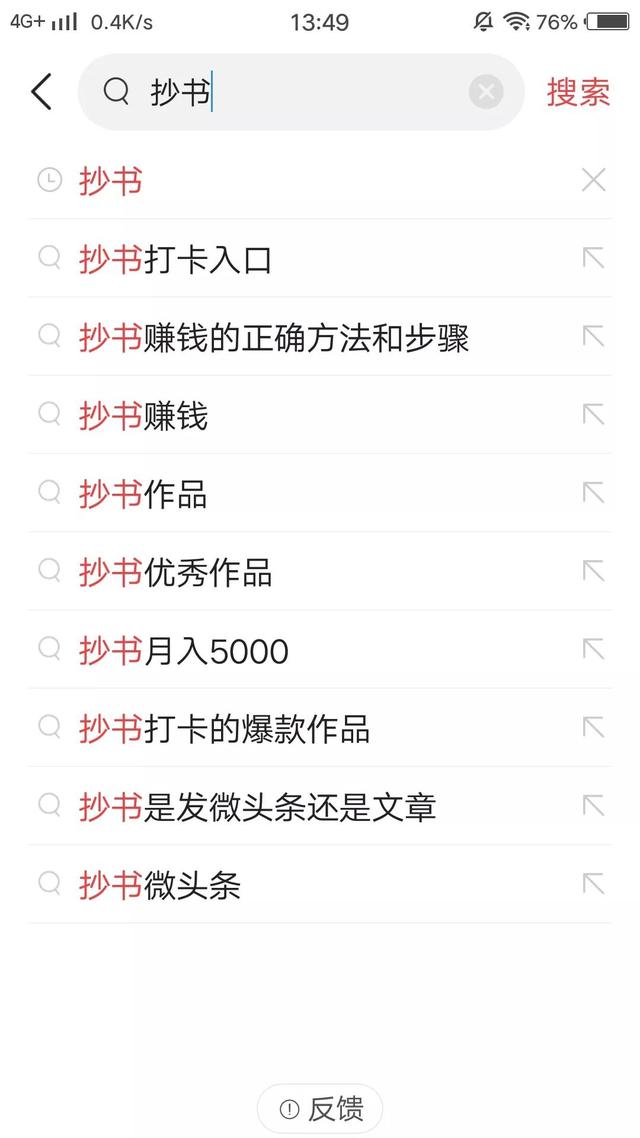Open the 抄书微头条 suggestion
Image resolution: width=640 pixels, height=1138 pixels.
point(160,885)
